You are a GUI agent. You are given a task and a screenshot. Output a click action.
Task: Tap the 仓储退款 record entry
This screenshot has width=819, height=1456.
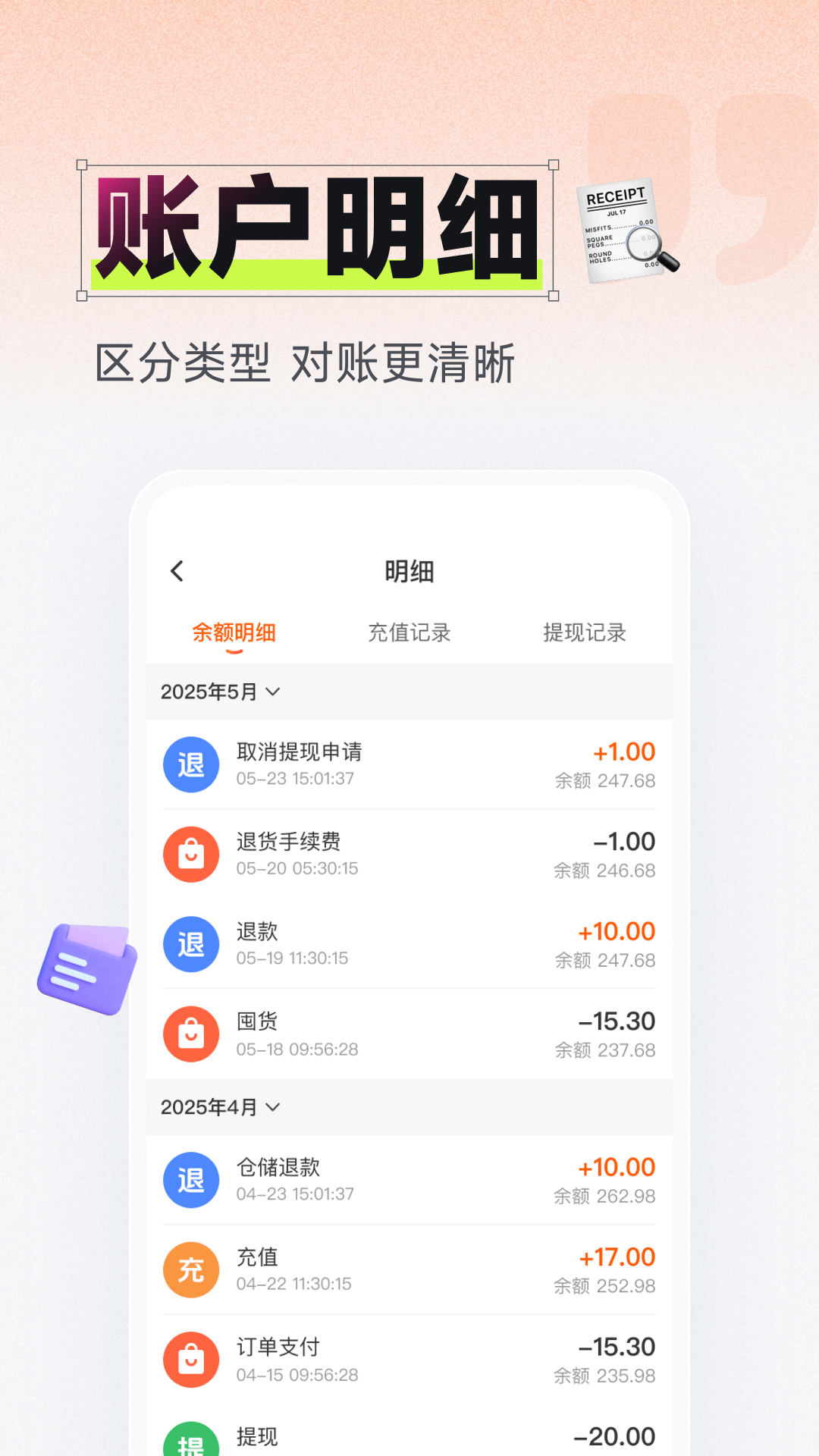409,1180
